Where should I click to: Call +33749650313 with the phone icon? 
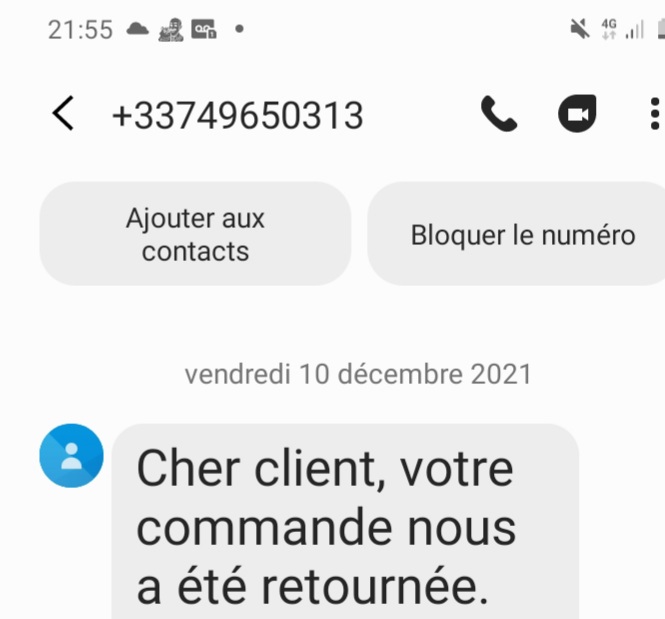(x=499, y=115)
